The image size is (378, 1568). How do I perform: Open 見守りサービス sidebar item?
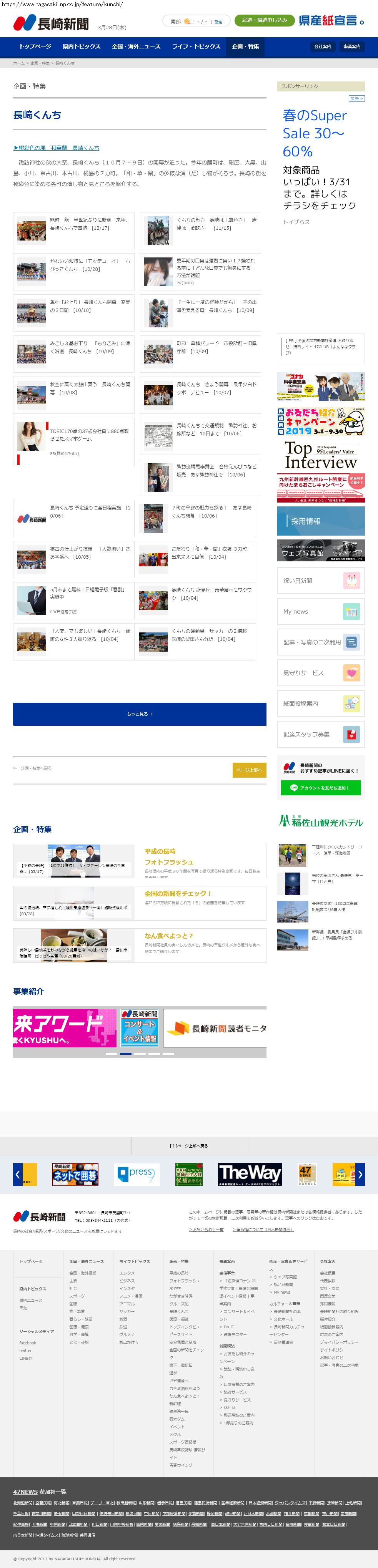coord(321,673)
